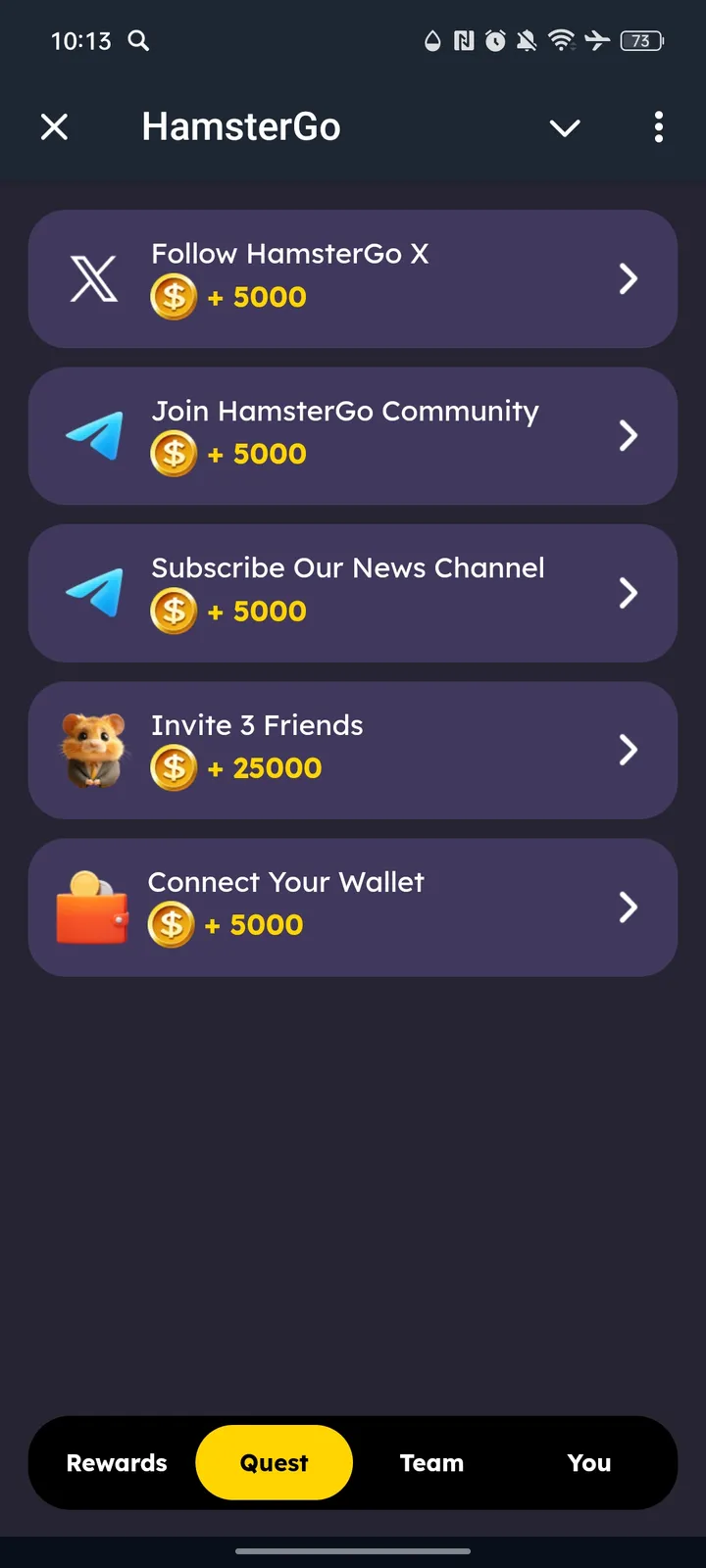Click the coin icon next to + 25000

click(174, 768)
